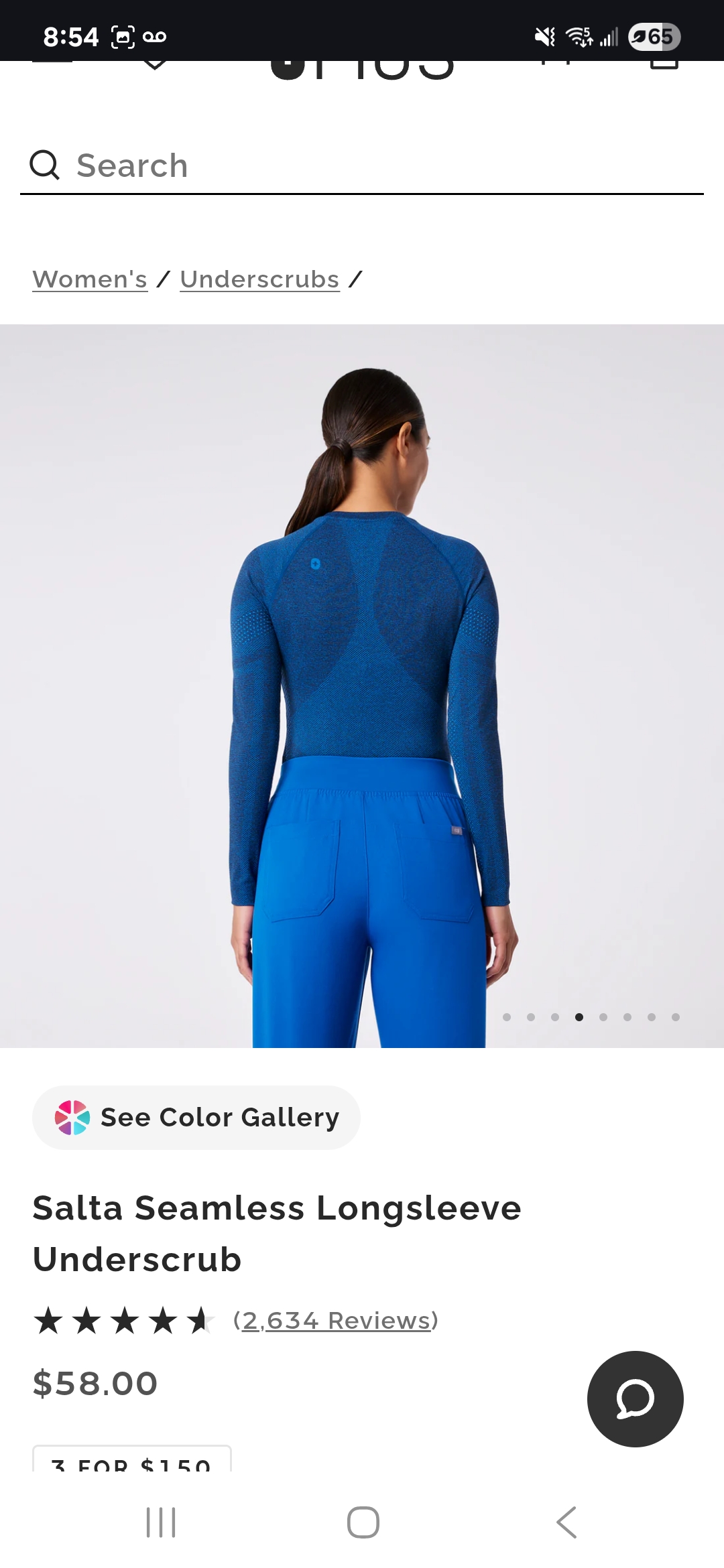Jump to the last image dot
This screenshot has width=724, height=1568.
(x=676, y=1017)
